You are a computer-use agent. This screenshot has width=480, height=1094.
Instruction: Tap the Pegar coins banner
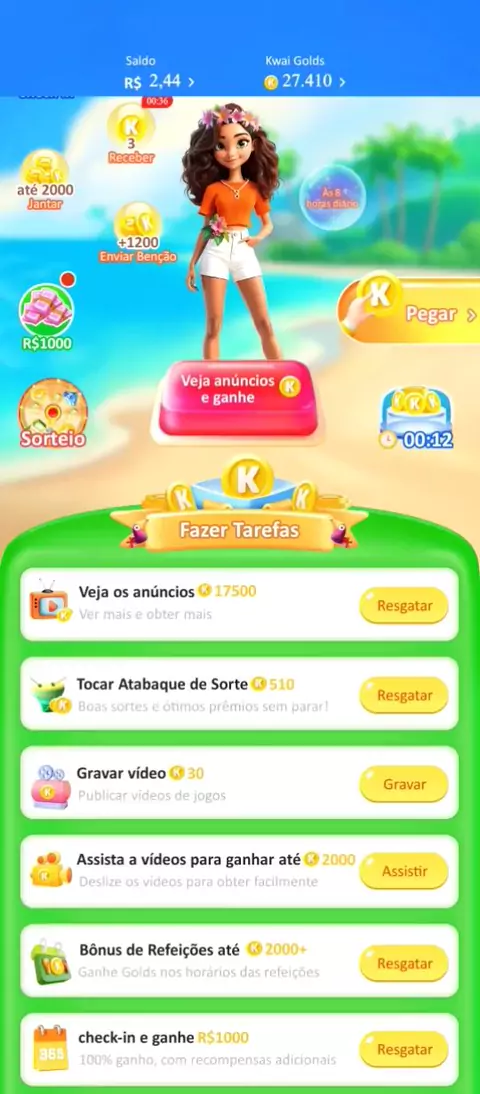[408, 308]
